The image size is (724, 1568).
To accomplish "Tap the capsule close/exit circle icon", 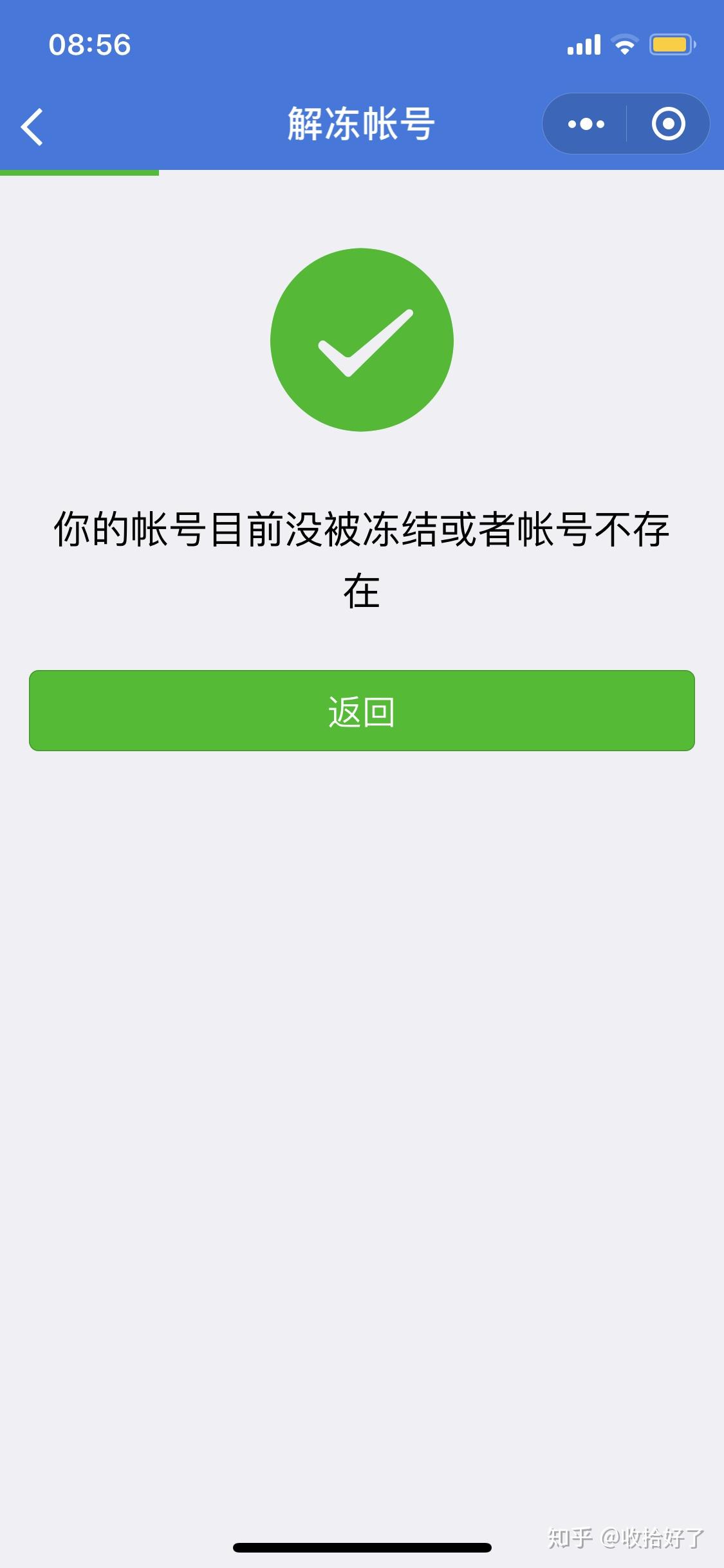I will tap(668, 124).
